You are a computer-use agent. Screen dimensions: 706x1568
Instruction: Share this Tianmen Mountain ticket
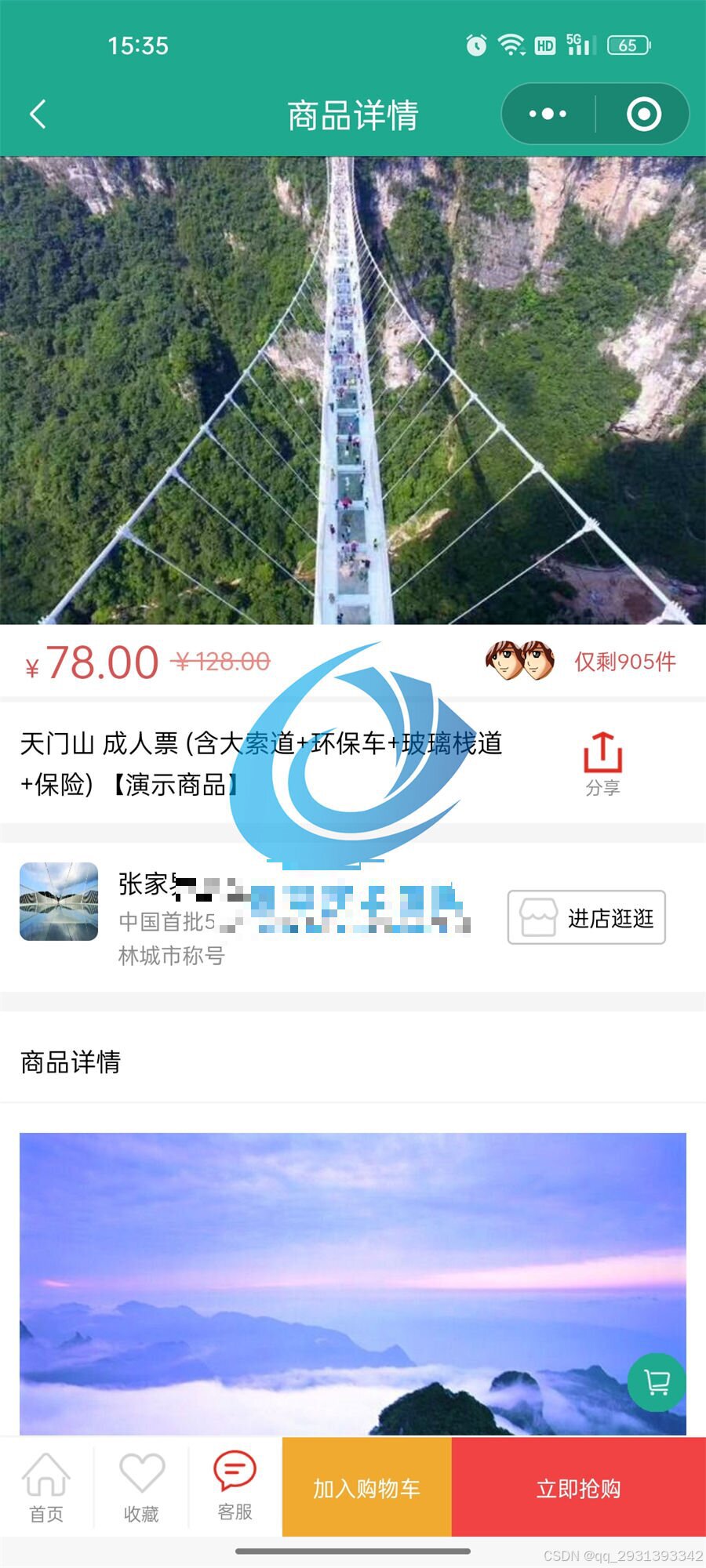pyautogui.click(x=602, y=763)
